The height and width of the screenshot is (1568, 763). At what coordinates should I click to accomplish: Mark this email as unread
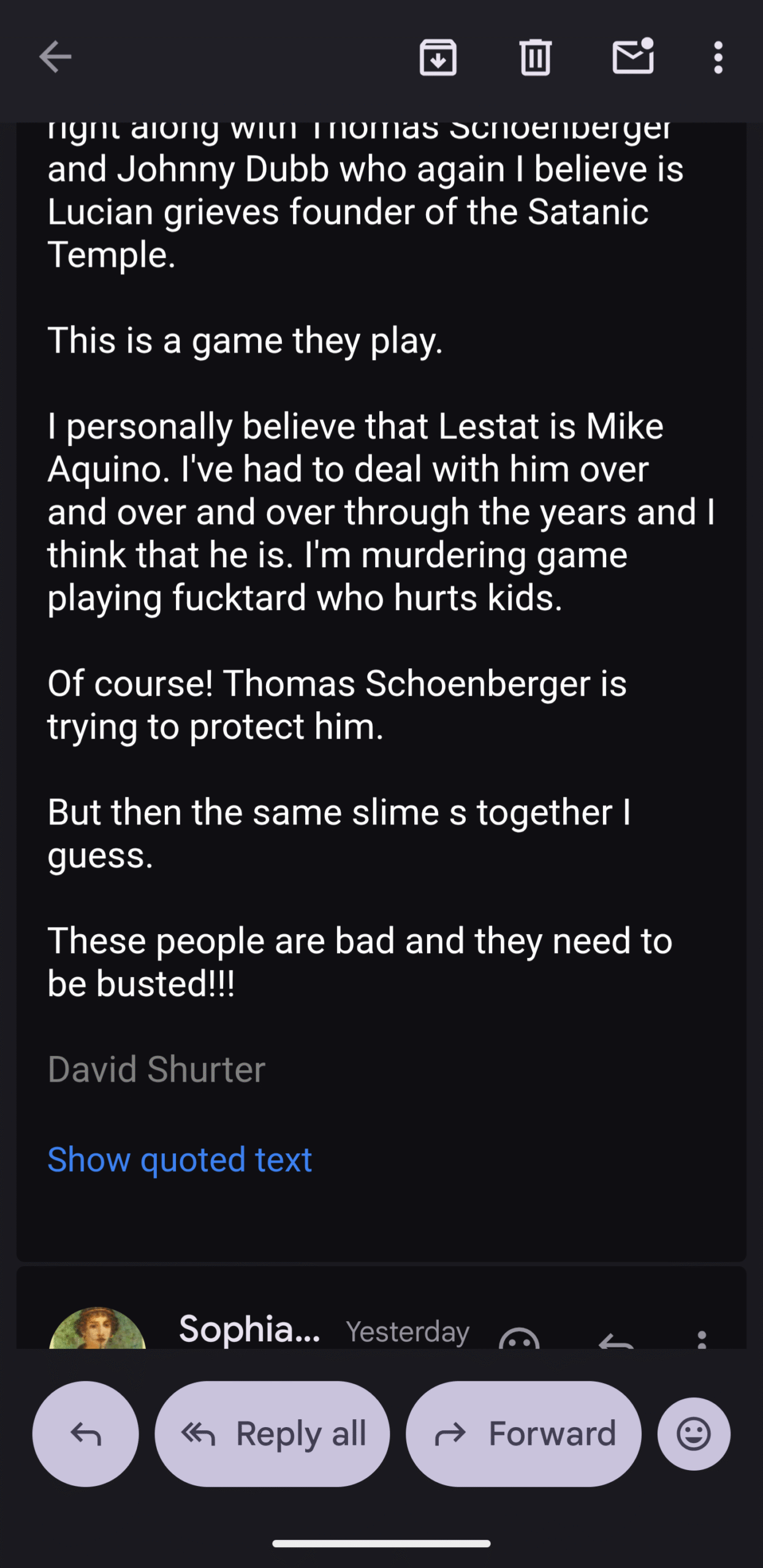pyautogui.click(x=633, y=57)
